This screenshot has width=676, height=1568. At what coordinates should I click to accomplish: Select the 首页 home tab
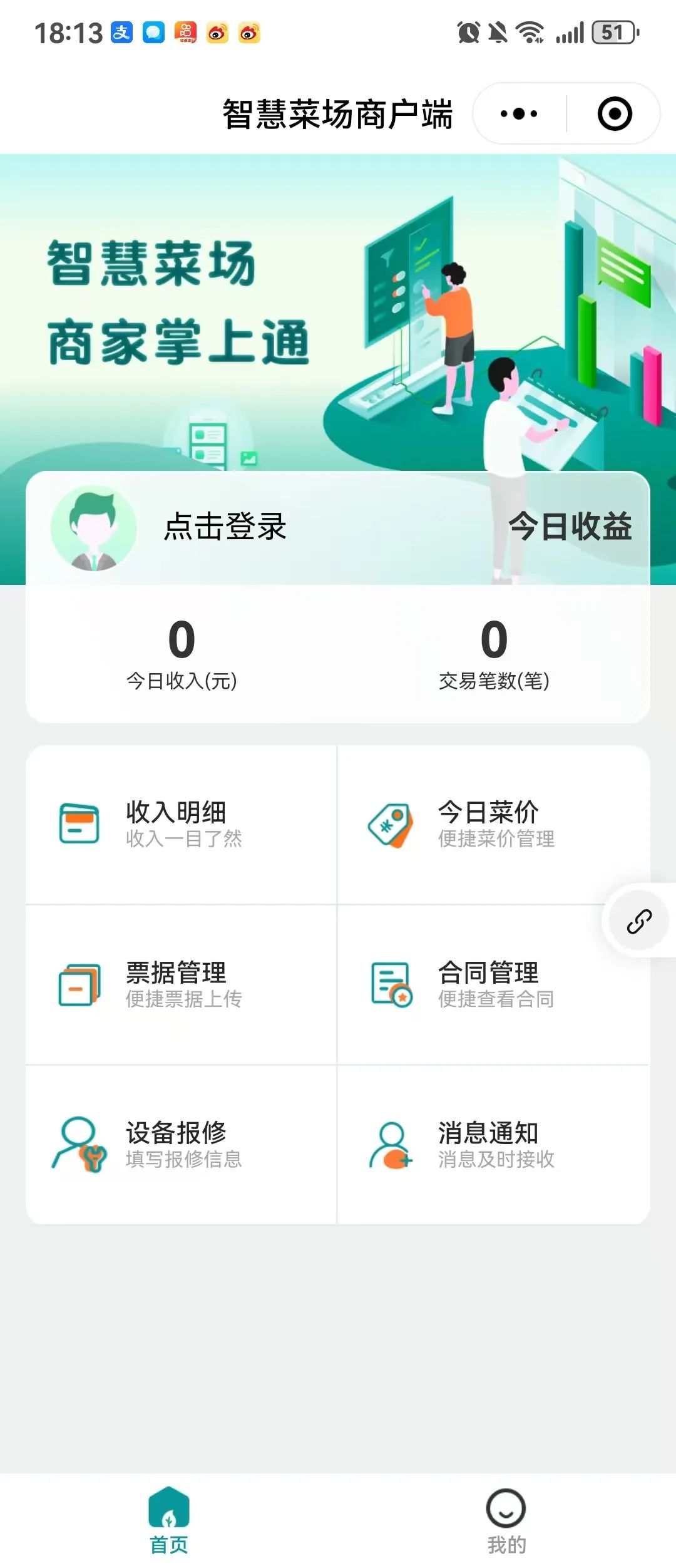(169, 1520)
